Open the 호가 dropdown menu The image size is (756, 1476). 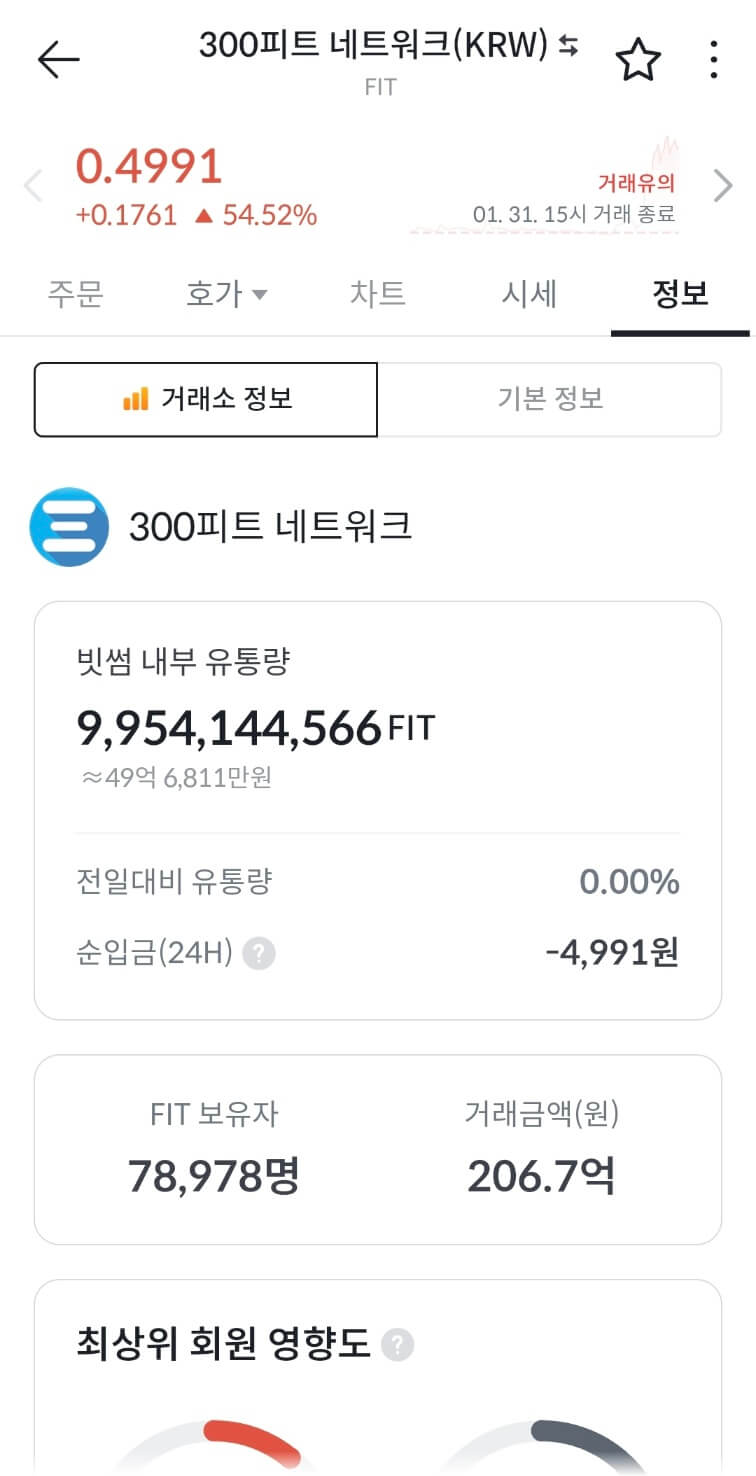pyautogui.click(x=228, y=292)
